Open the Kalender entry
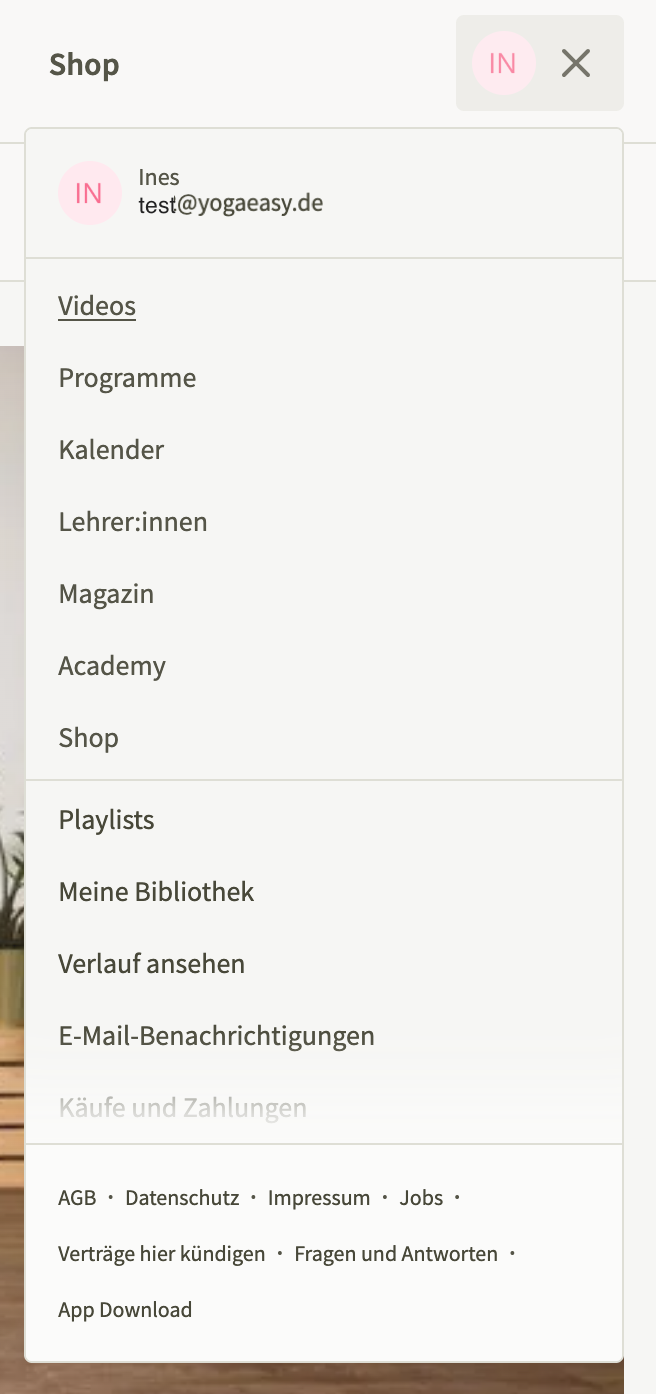The height and width of the screenshot is (1394, 656). point(111,450)
